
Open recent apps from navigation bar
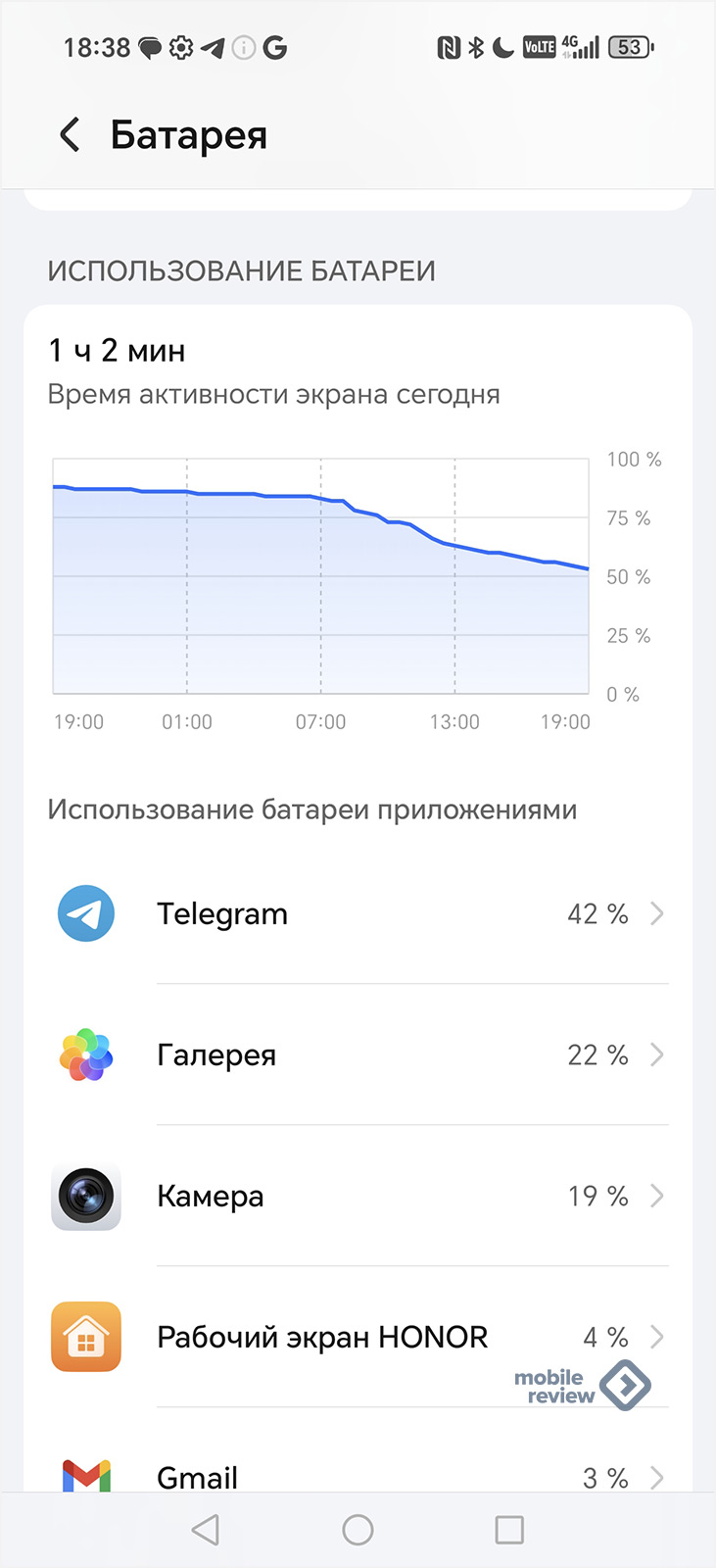click(x=509, y=1530)
